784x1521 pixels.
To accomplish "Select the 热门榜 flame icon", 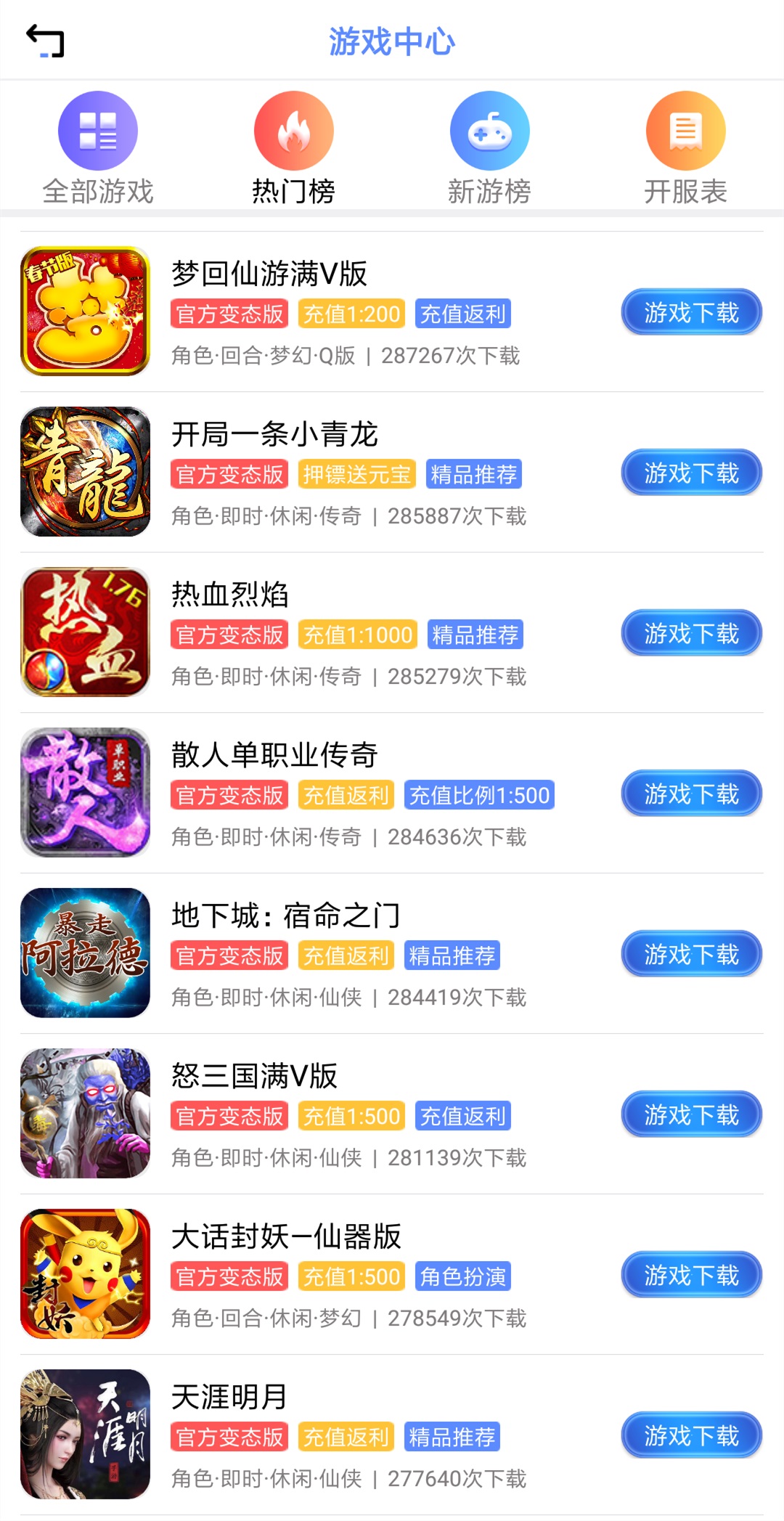I will click(294, 131).
